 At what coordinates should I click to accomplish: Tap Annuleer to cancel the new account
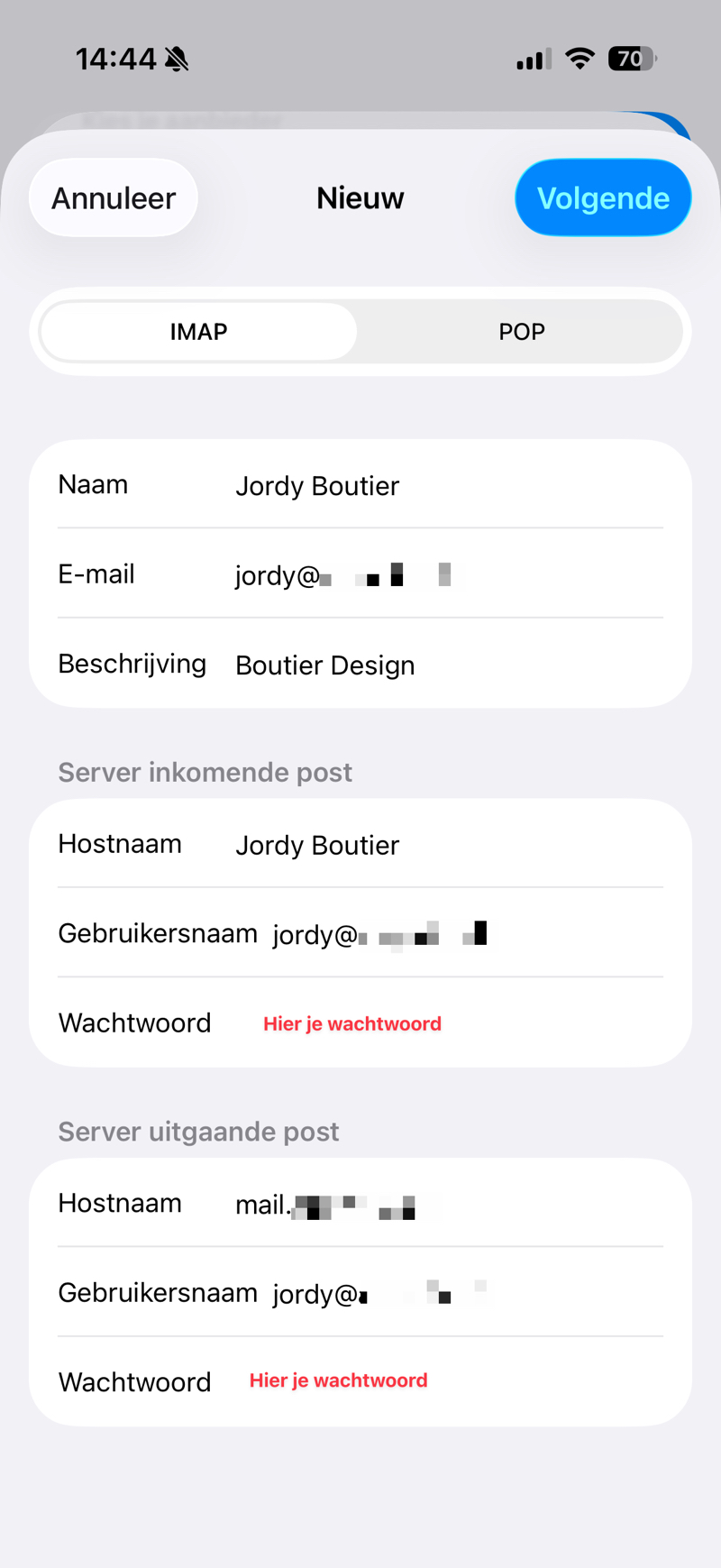(x=114, y=198)
